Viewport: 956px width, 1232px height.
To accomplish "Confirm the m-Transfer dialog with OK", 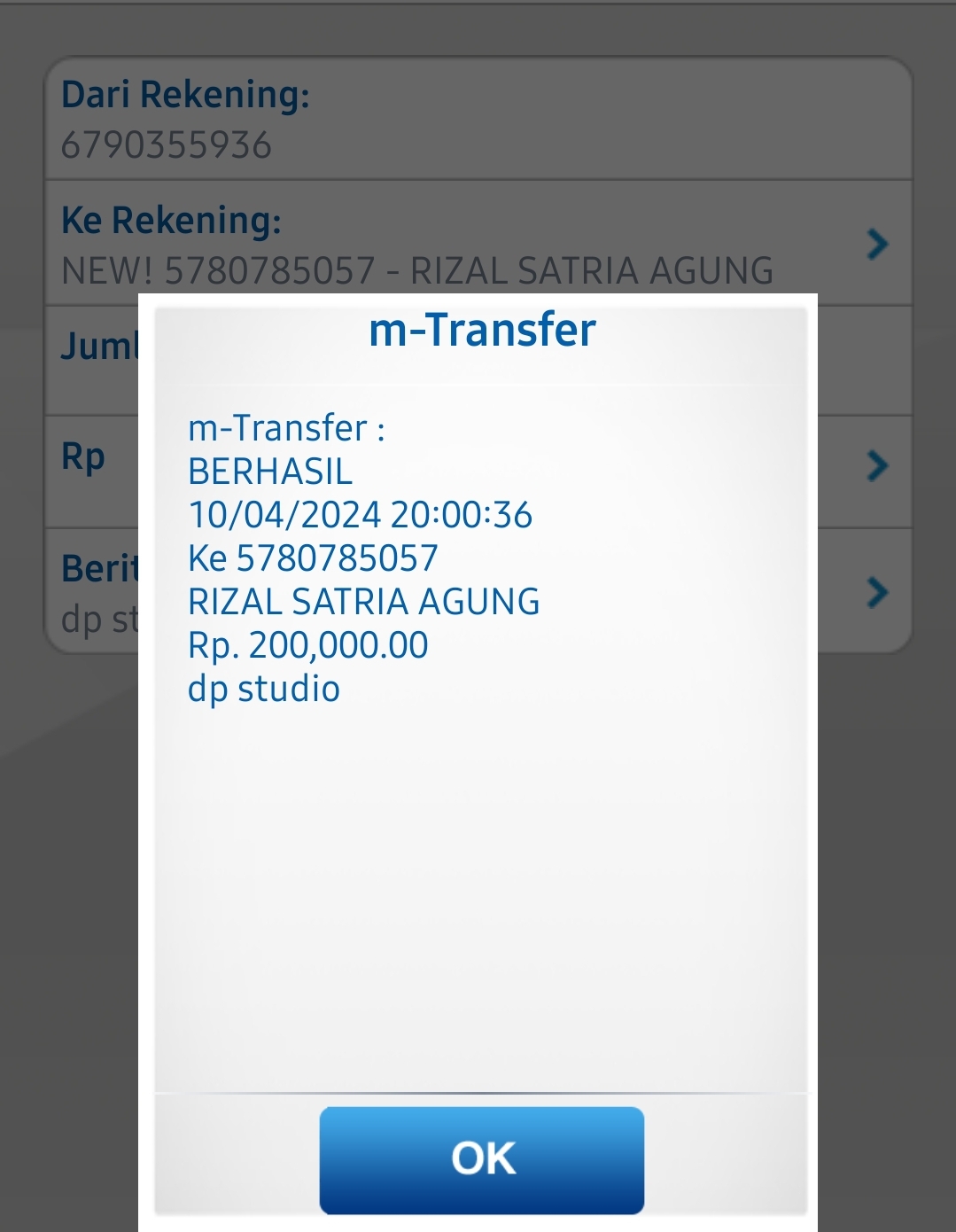I will coord(481,1158).
